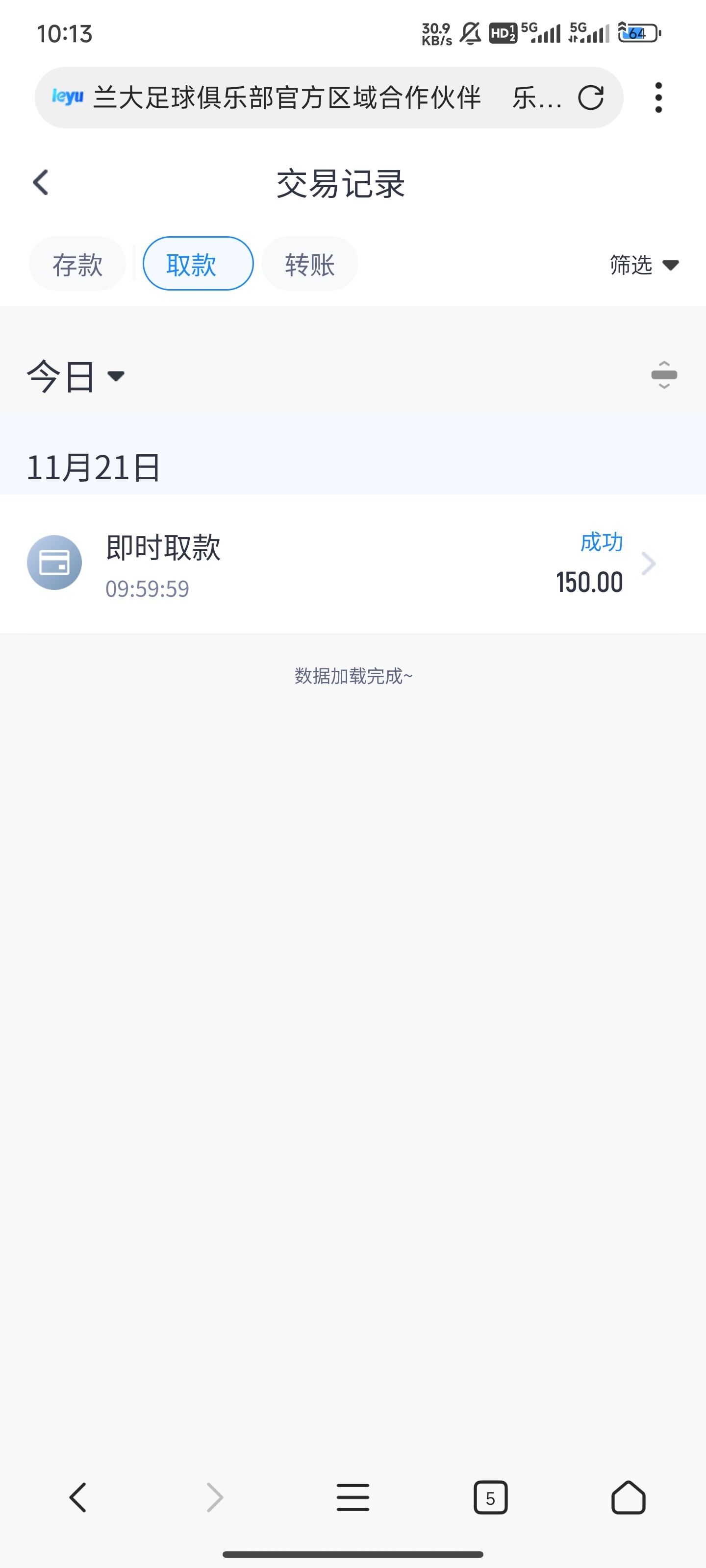The height and width of the screenshot is (1568, 706).
Task: Expand the 今日 date range dropdown
Action: [76, 375]
